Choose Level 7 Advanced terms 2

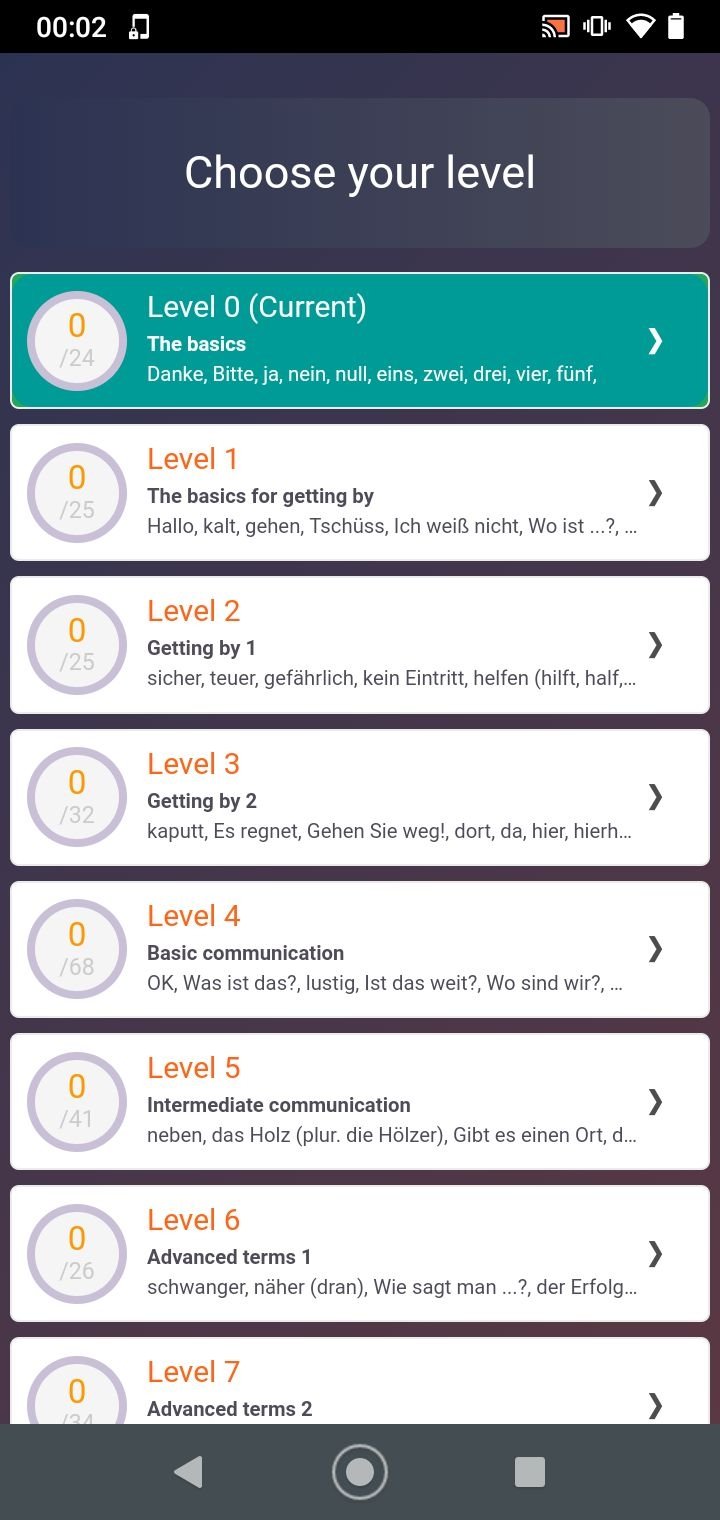(x=360, y=1381)
